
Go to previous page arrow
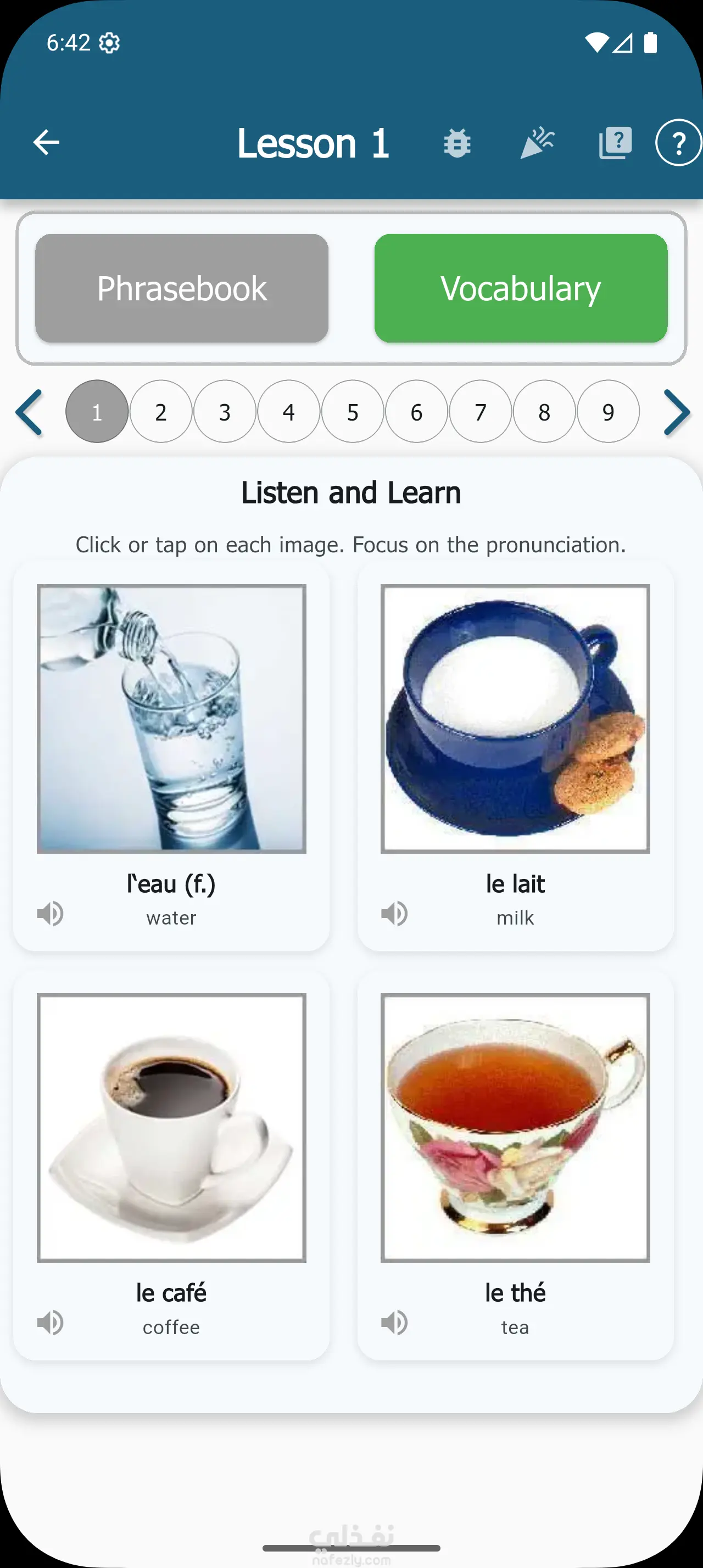point(29,412)
